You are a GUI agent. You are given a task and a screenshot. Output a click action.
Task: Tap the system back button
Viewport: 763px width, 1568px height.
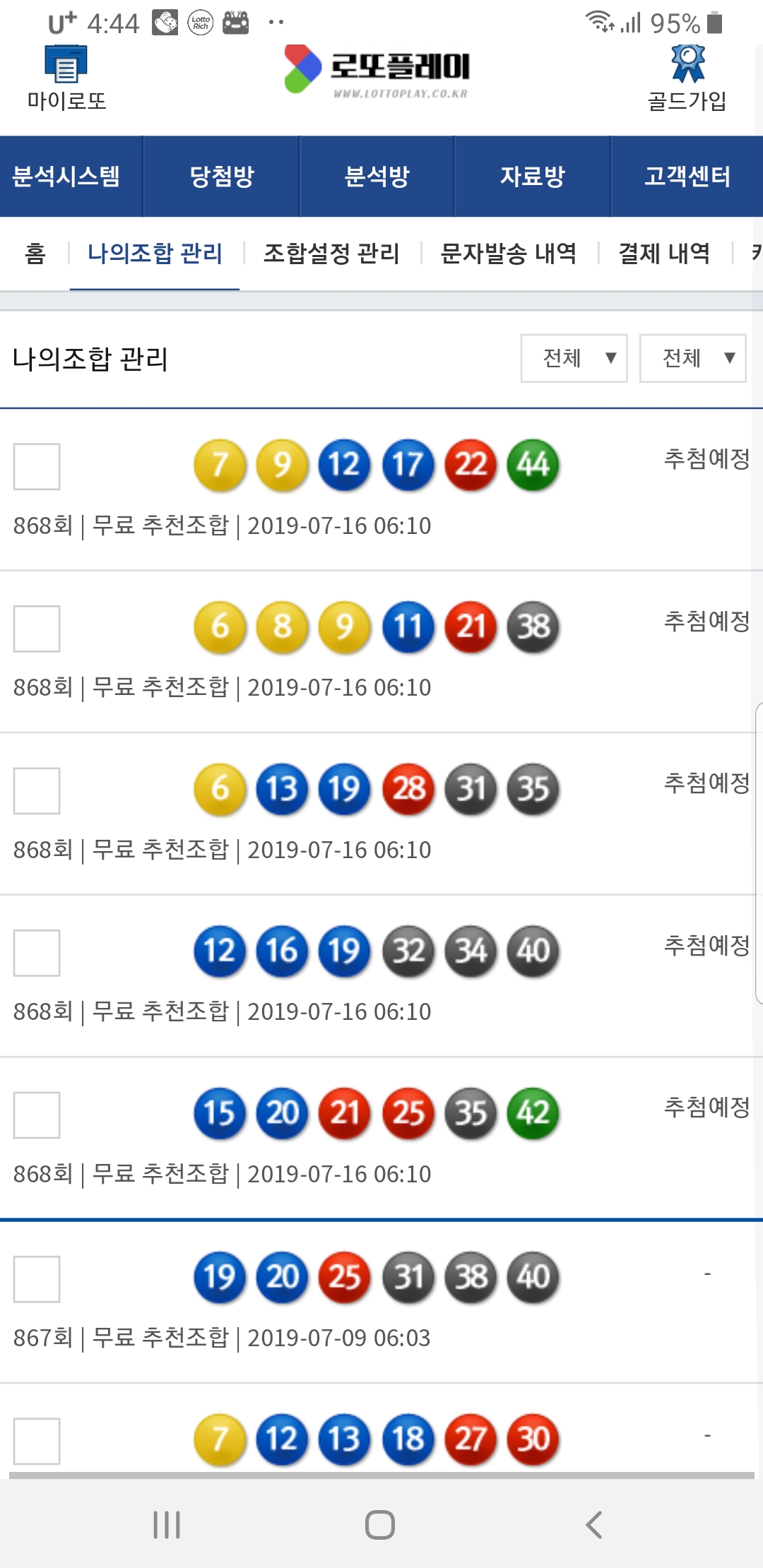coord(594,1524)
